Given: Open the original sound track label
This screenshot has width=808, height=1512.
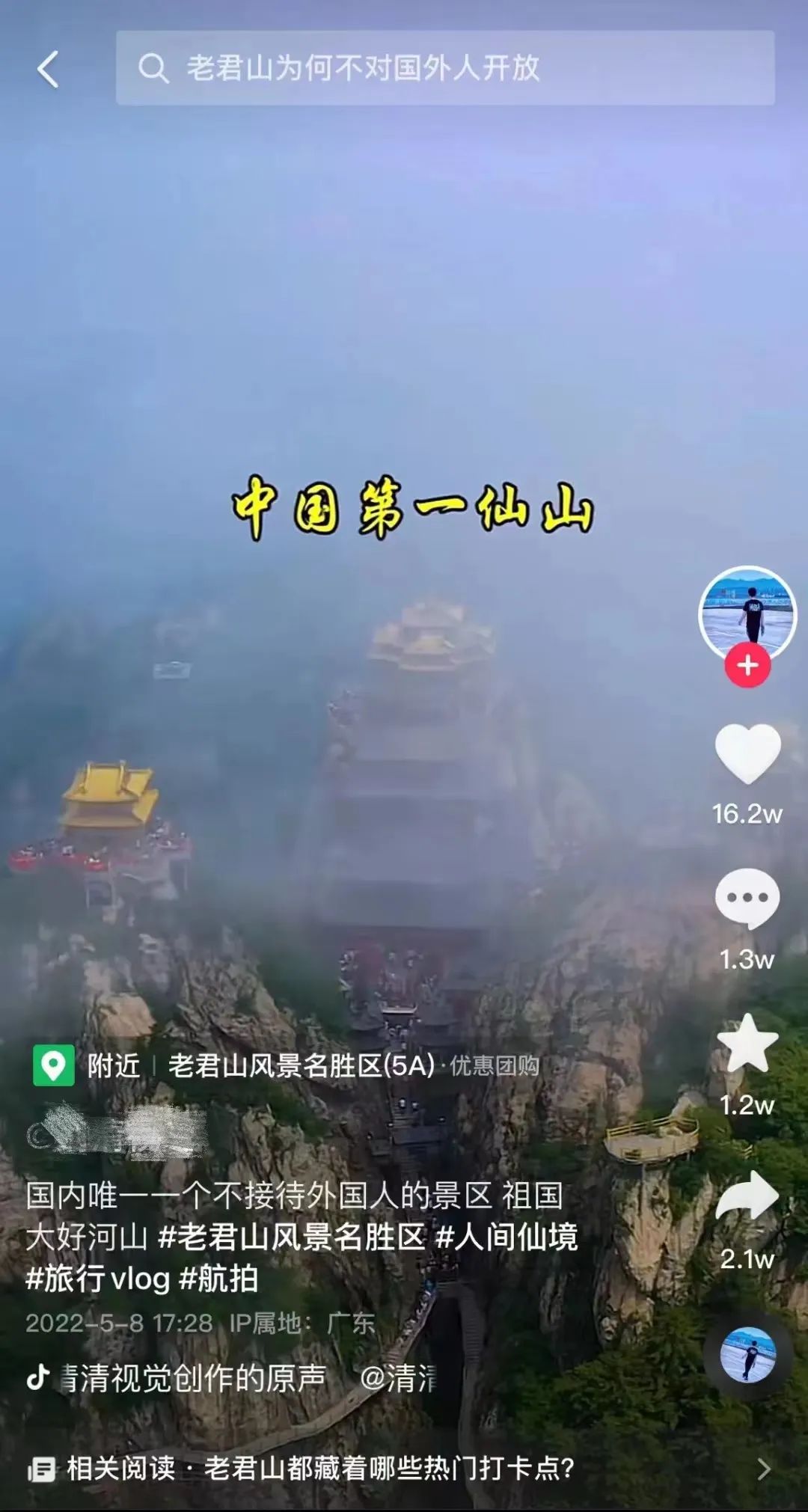Looking at the screenshot, I should coord(192,1378).
